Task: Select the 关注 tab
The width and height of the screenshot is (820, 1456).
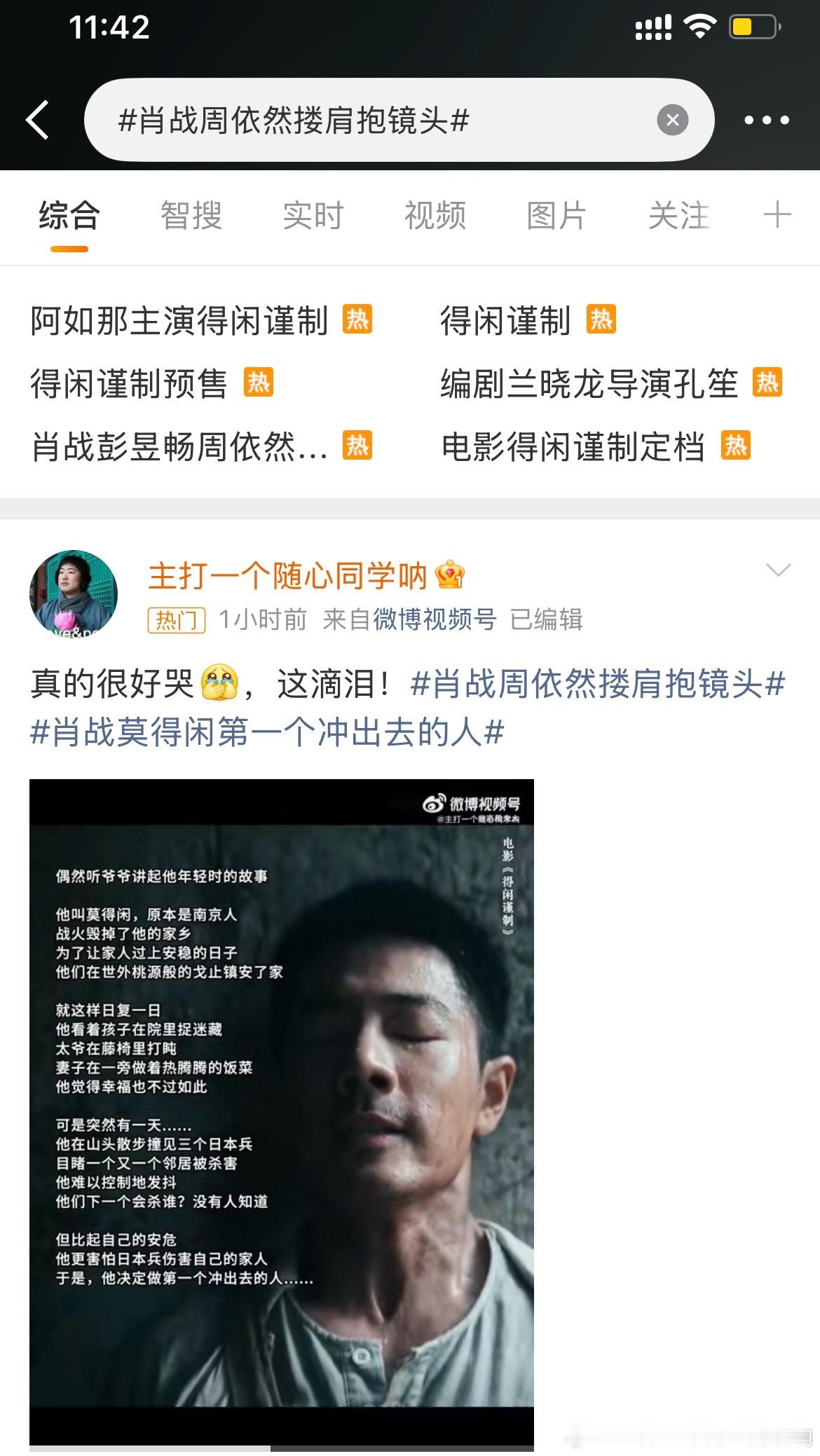Action: 680,216
